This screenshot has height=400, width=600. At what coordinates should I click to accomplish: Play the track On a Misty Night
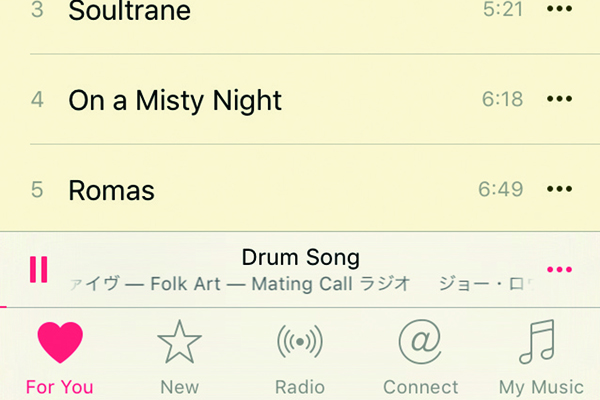[175, 100]
